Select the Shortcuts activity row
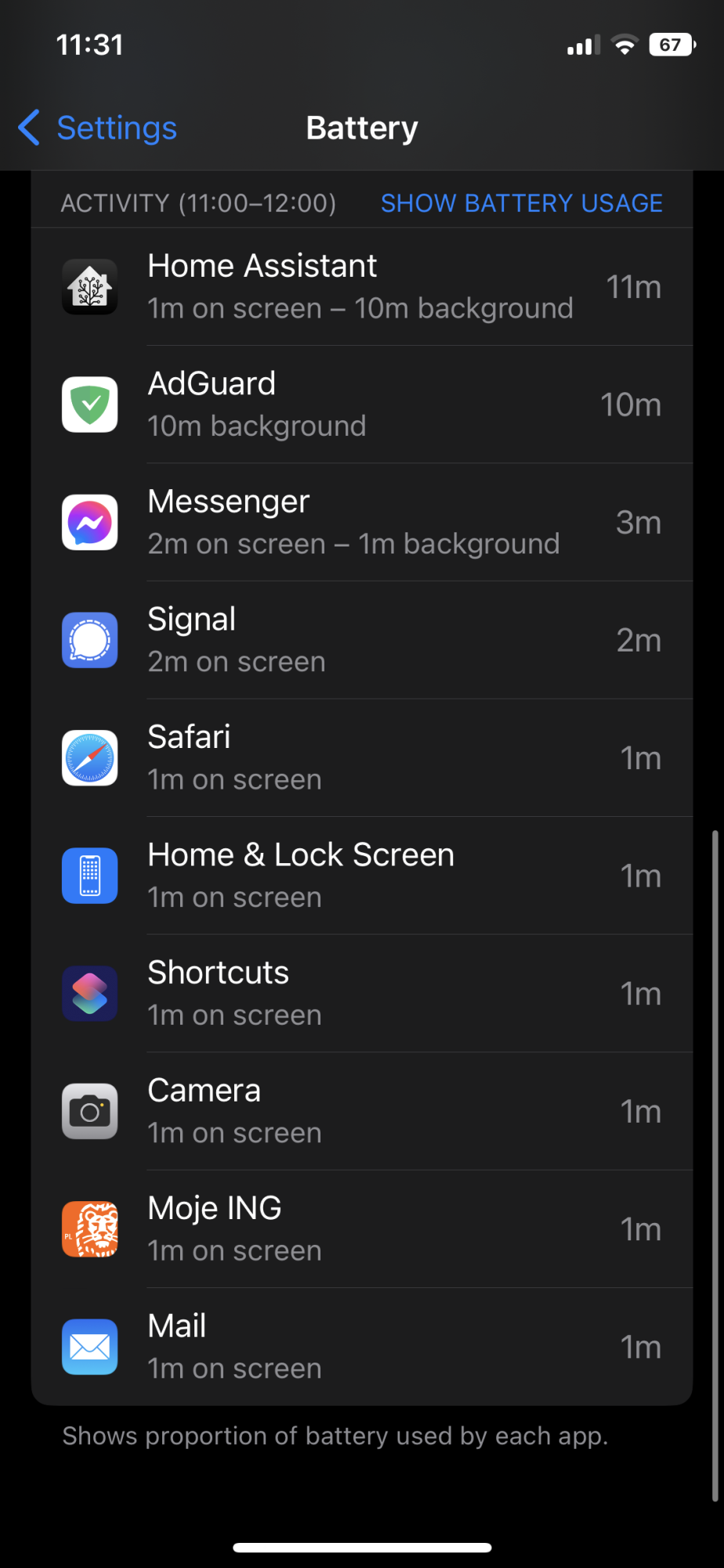 point(362,993)
